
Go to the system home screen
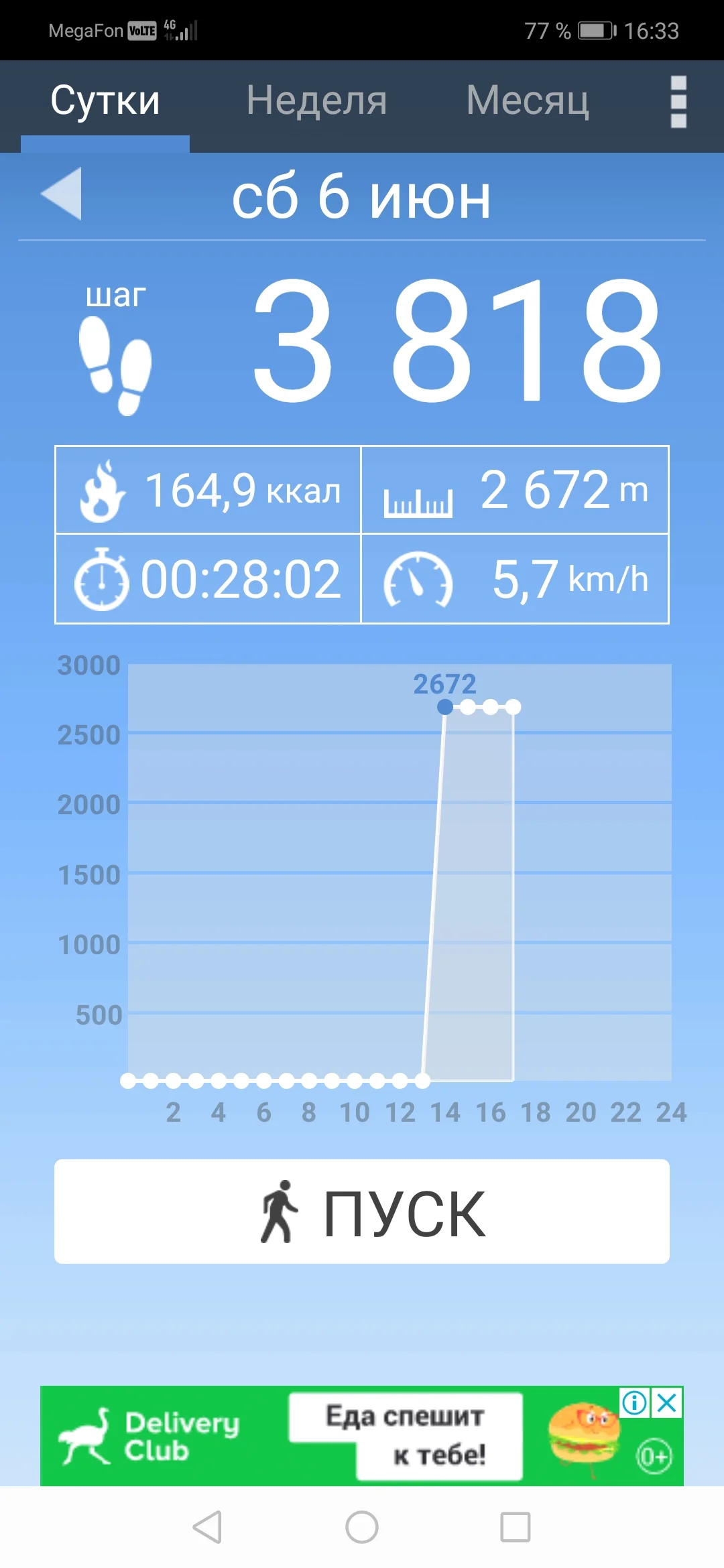coord(362,1527)
